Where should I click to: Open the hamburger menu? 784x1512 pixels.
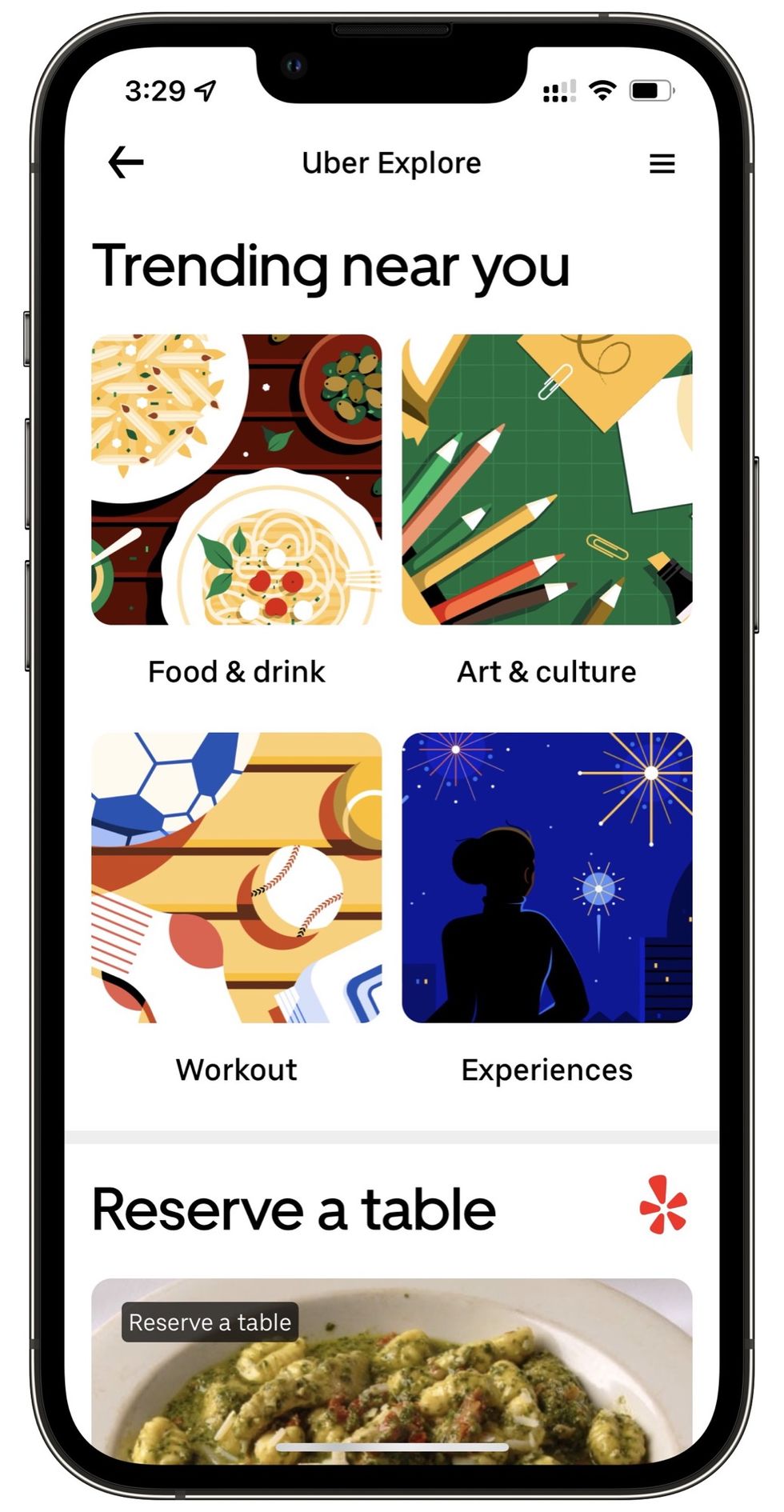tap(662, 164)
